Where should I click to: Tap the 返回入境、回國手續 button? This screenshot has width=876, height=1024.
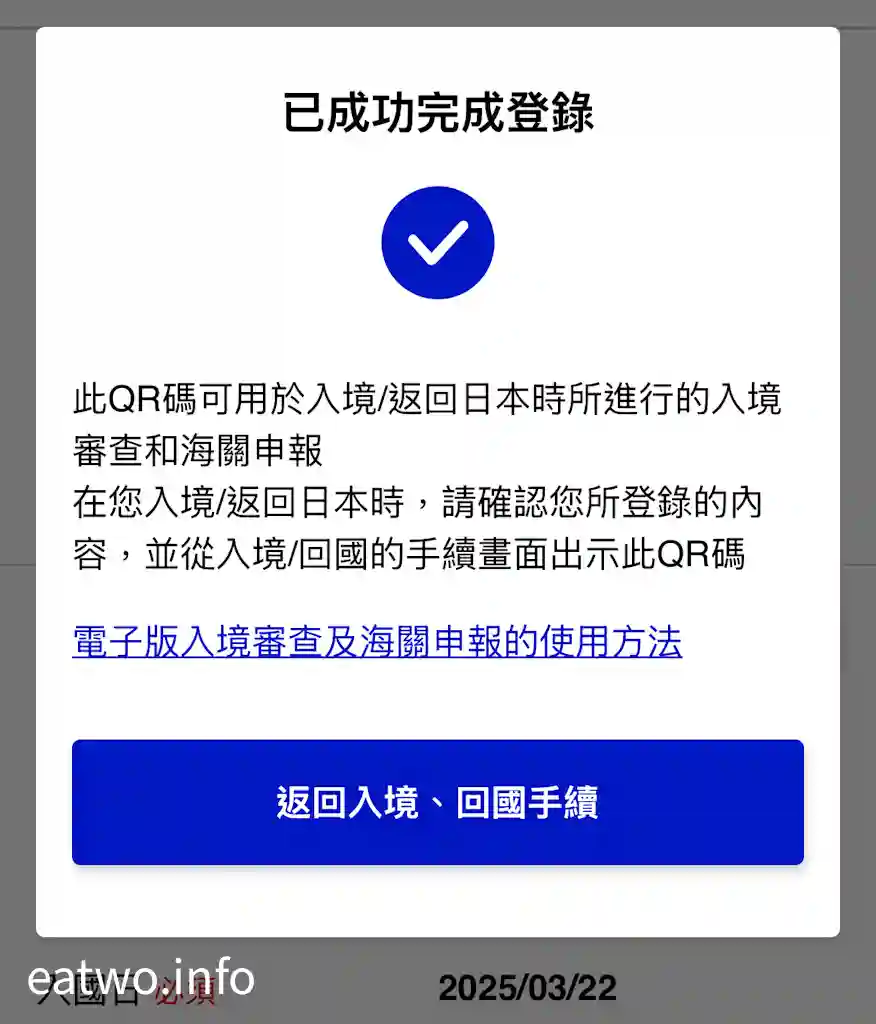click(437, 802)
